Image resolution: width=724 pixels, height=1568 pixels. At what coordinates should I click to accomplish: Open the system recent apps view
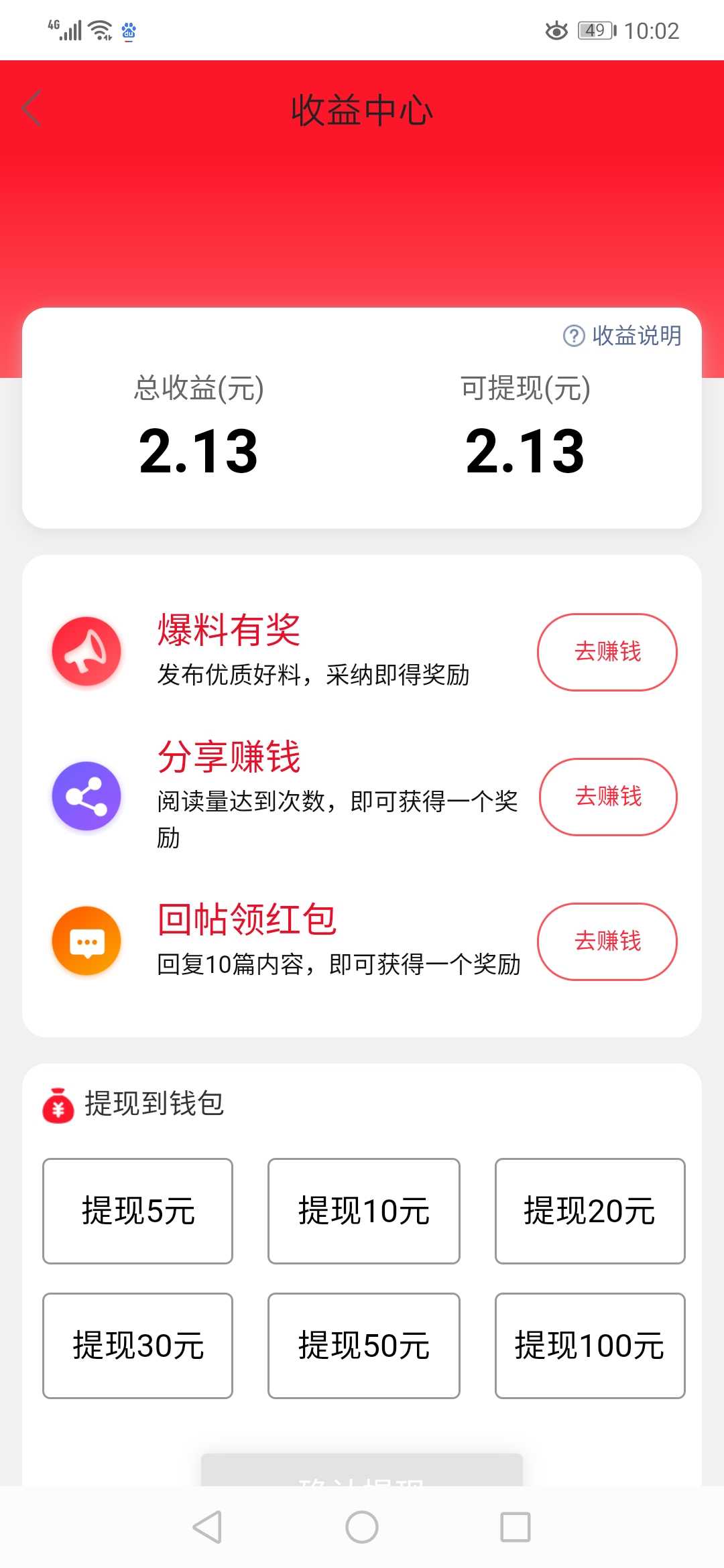click(x=516, y=1527)
